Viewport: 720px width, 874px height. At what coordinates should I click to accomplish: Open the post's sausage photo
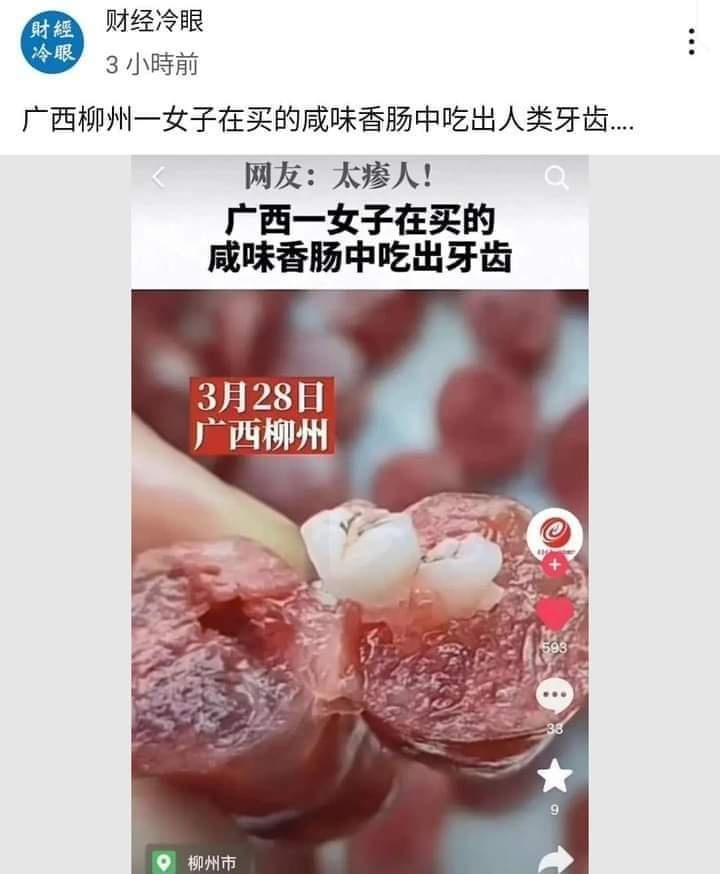coord(360,560)
